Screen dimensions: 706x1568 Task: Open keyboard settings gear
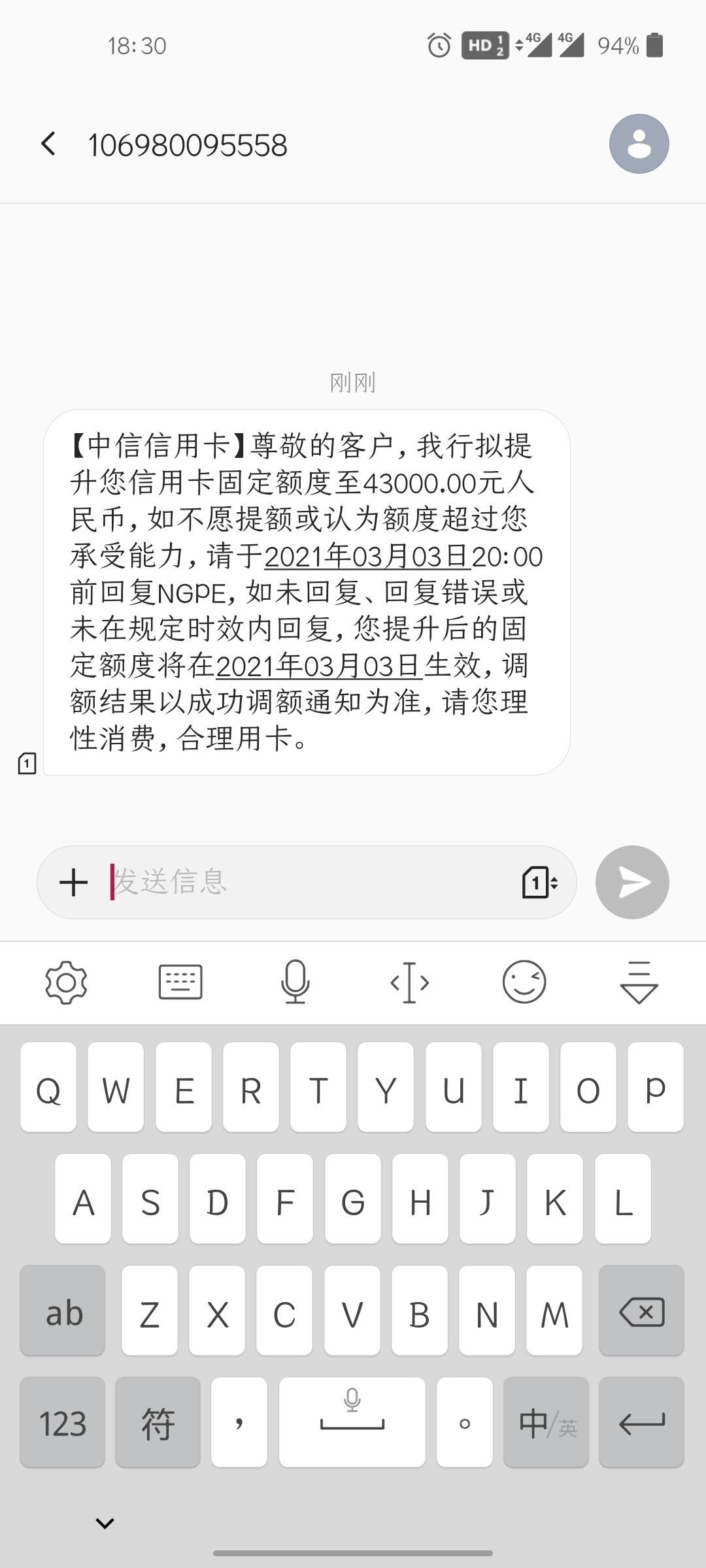click(x=66, y=982)
